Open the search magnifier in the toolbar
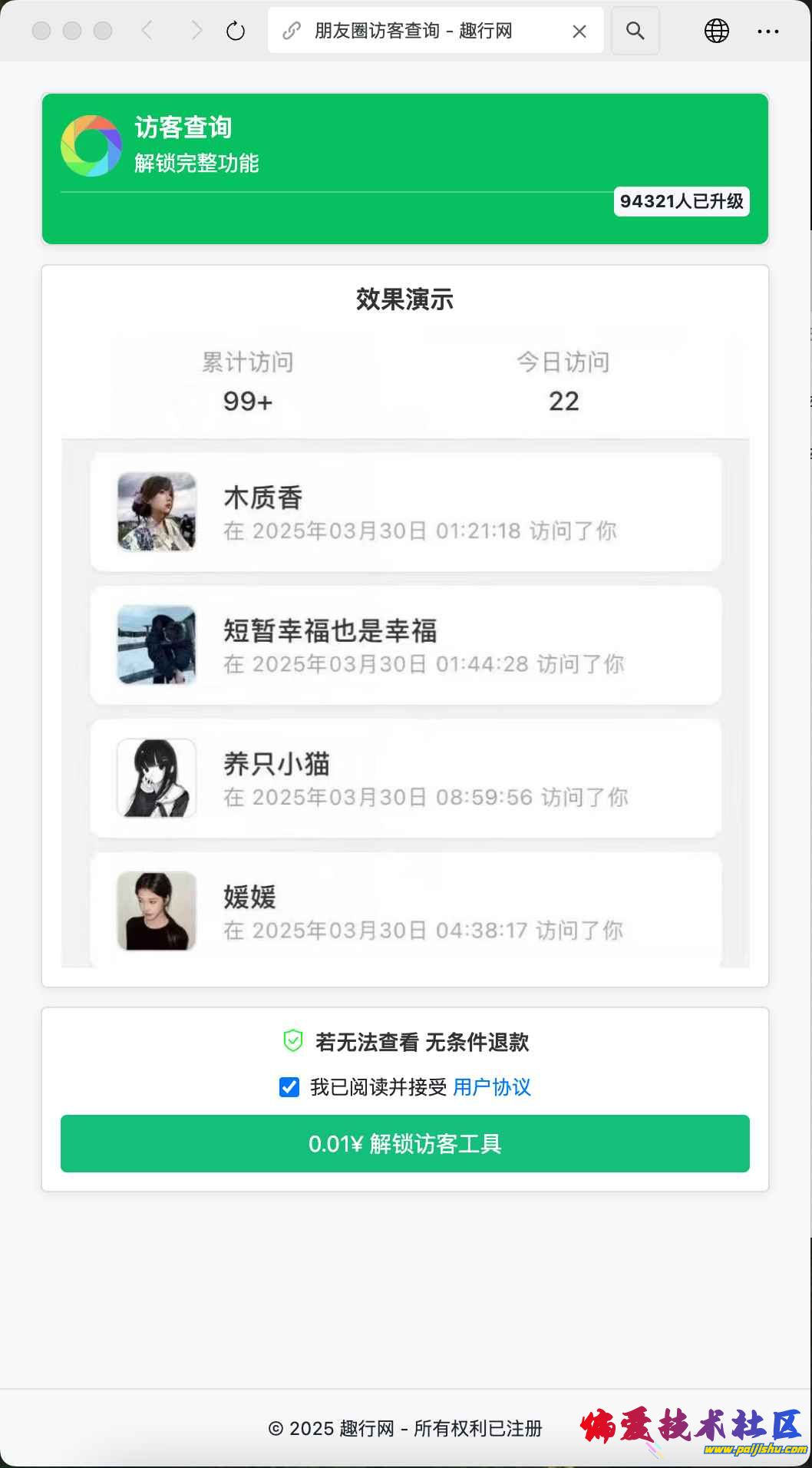 [635, 31]
